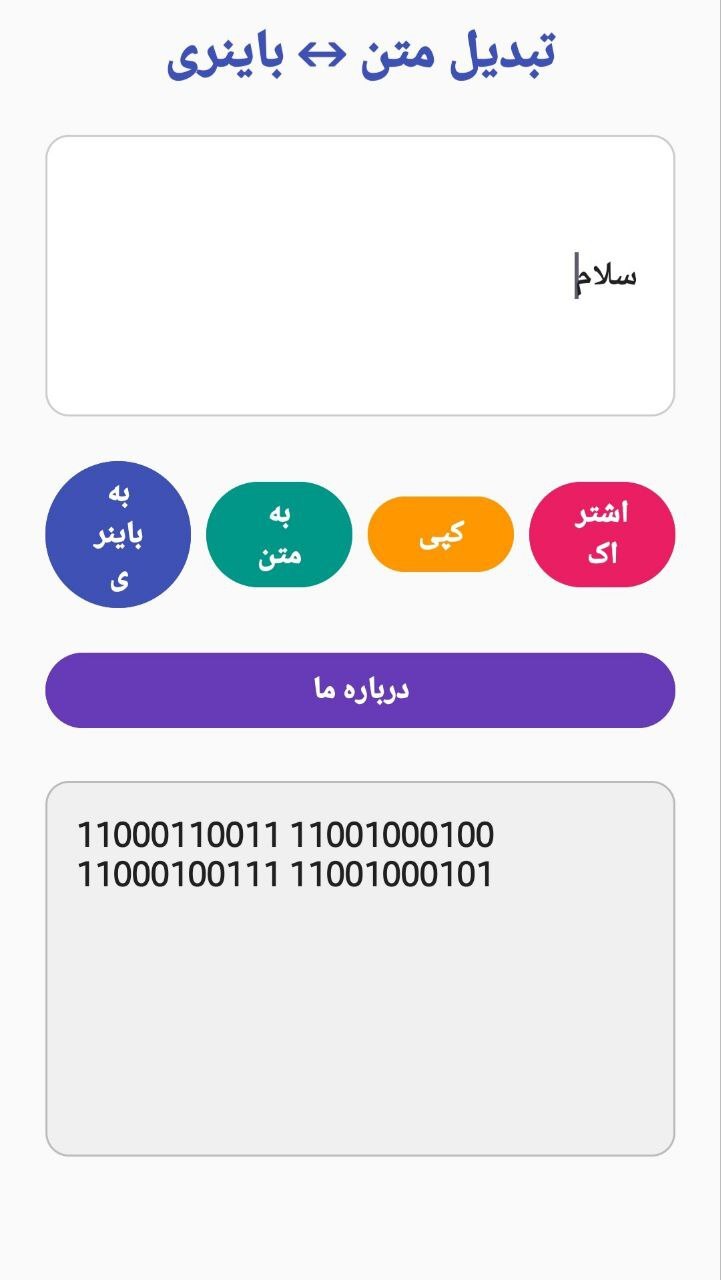Select the green به متن button

[x=278, y=533]
